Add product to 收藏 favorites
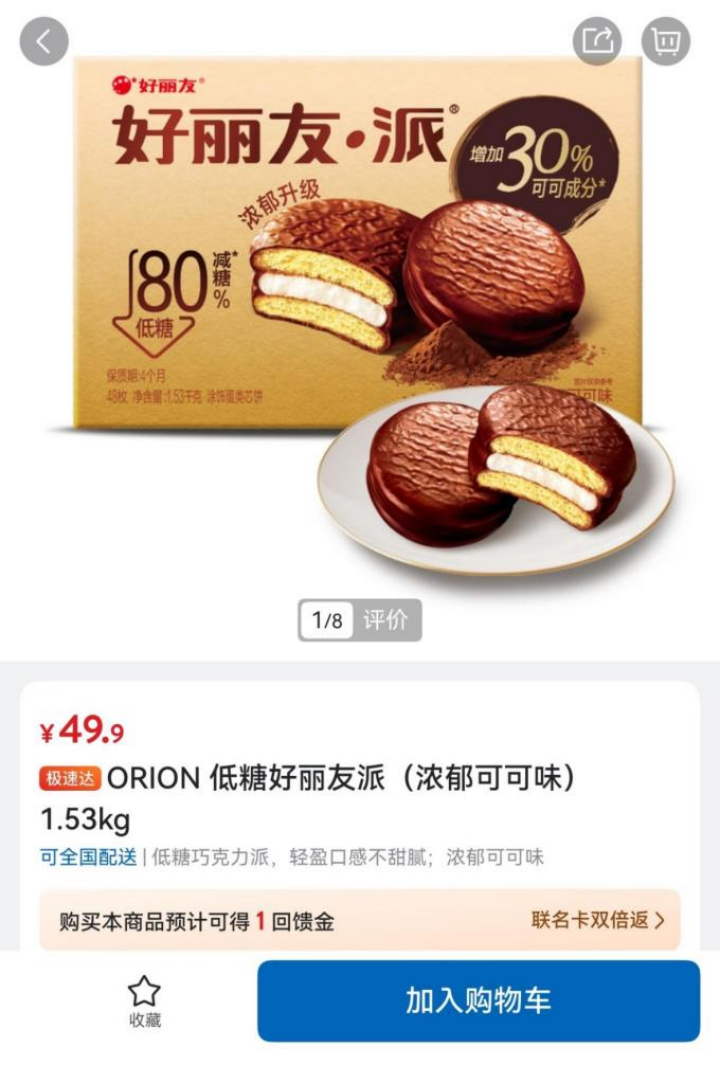 (x=144, y=1001)
